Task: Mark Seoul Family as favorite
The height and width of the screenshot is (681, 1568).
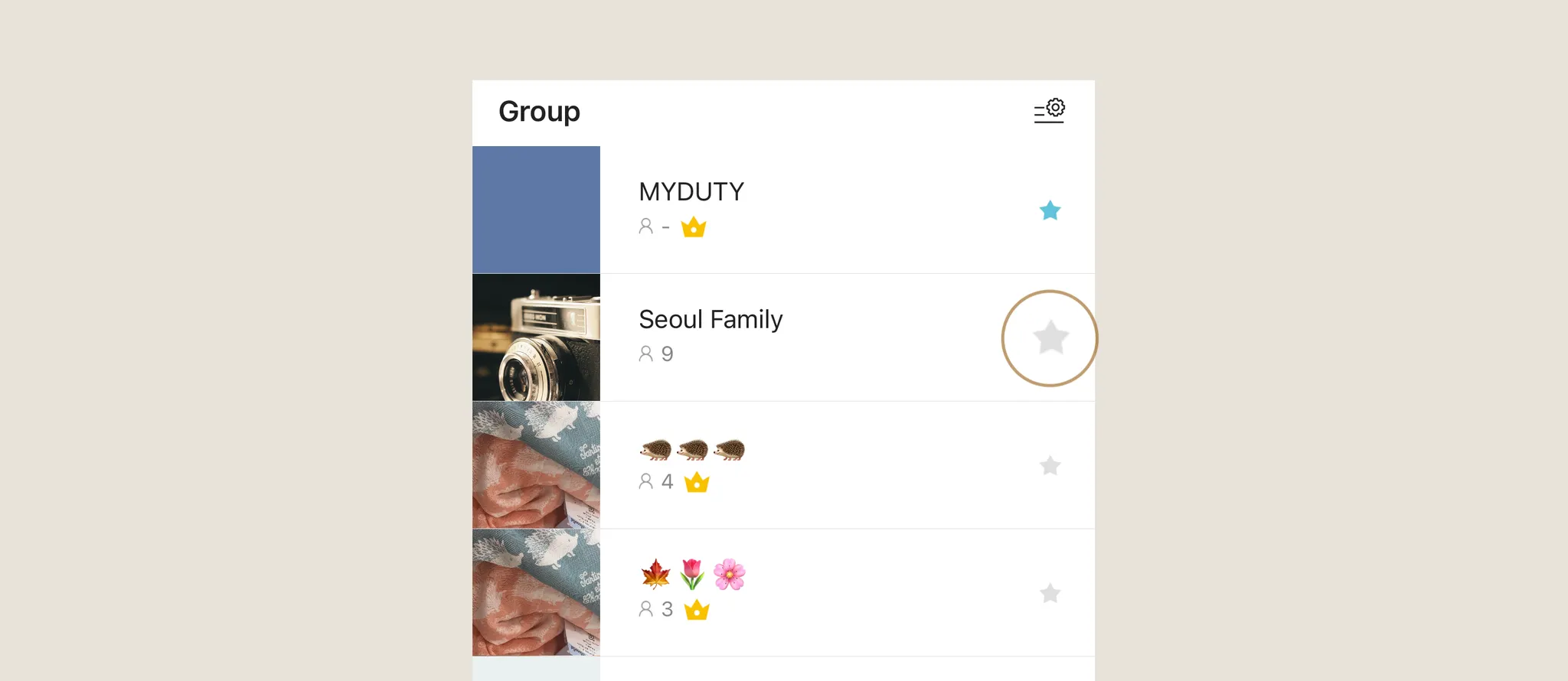Action: coord(1050,338)
